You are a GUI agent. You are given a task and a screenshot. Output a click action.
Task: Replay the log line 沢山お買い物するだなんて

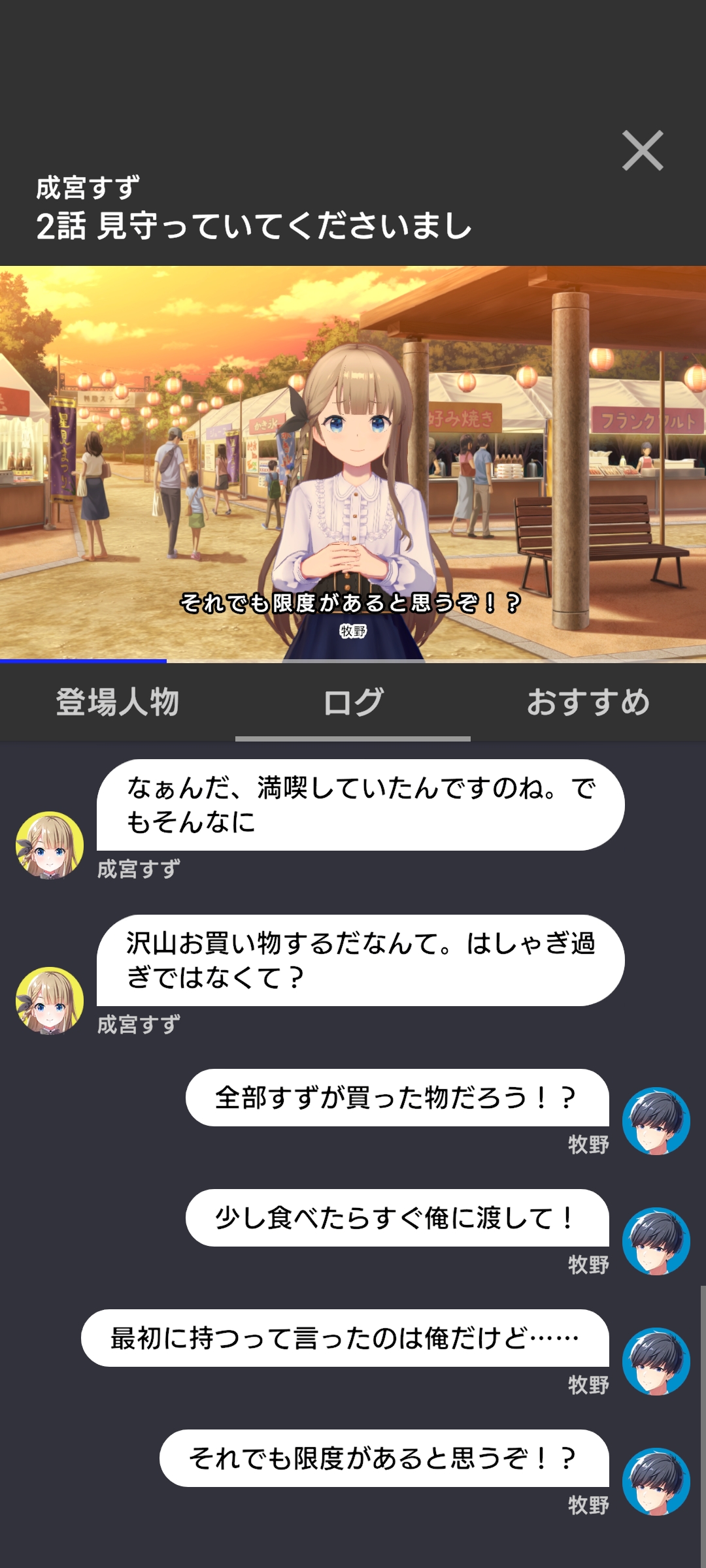[360, 960]
